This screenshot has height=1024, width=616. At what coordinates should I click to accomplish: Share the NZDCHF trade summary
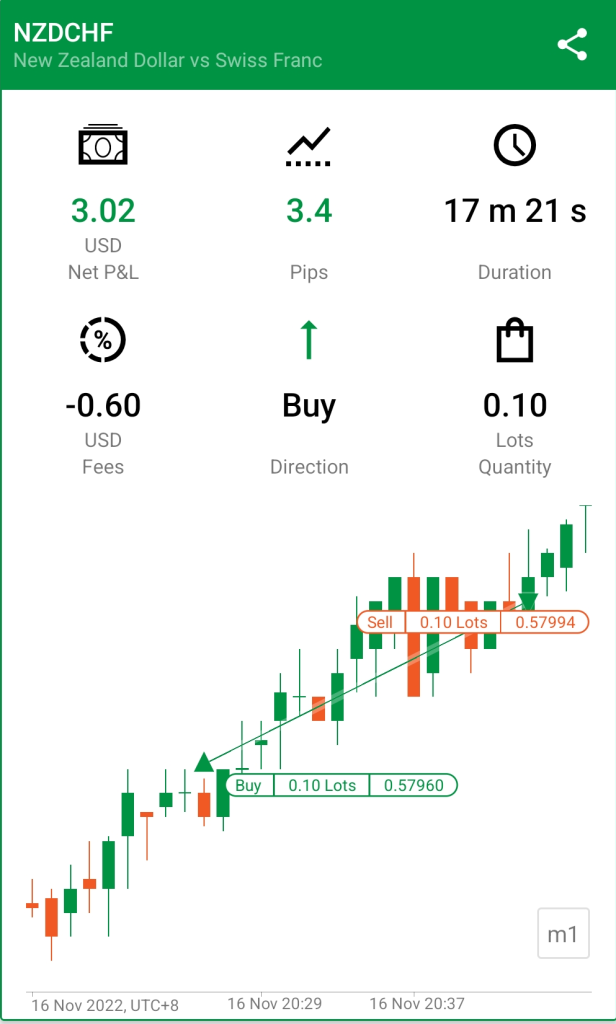coord(572,44)
